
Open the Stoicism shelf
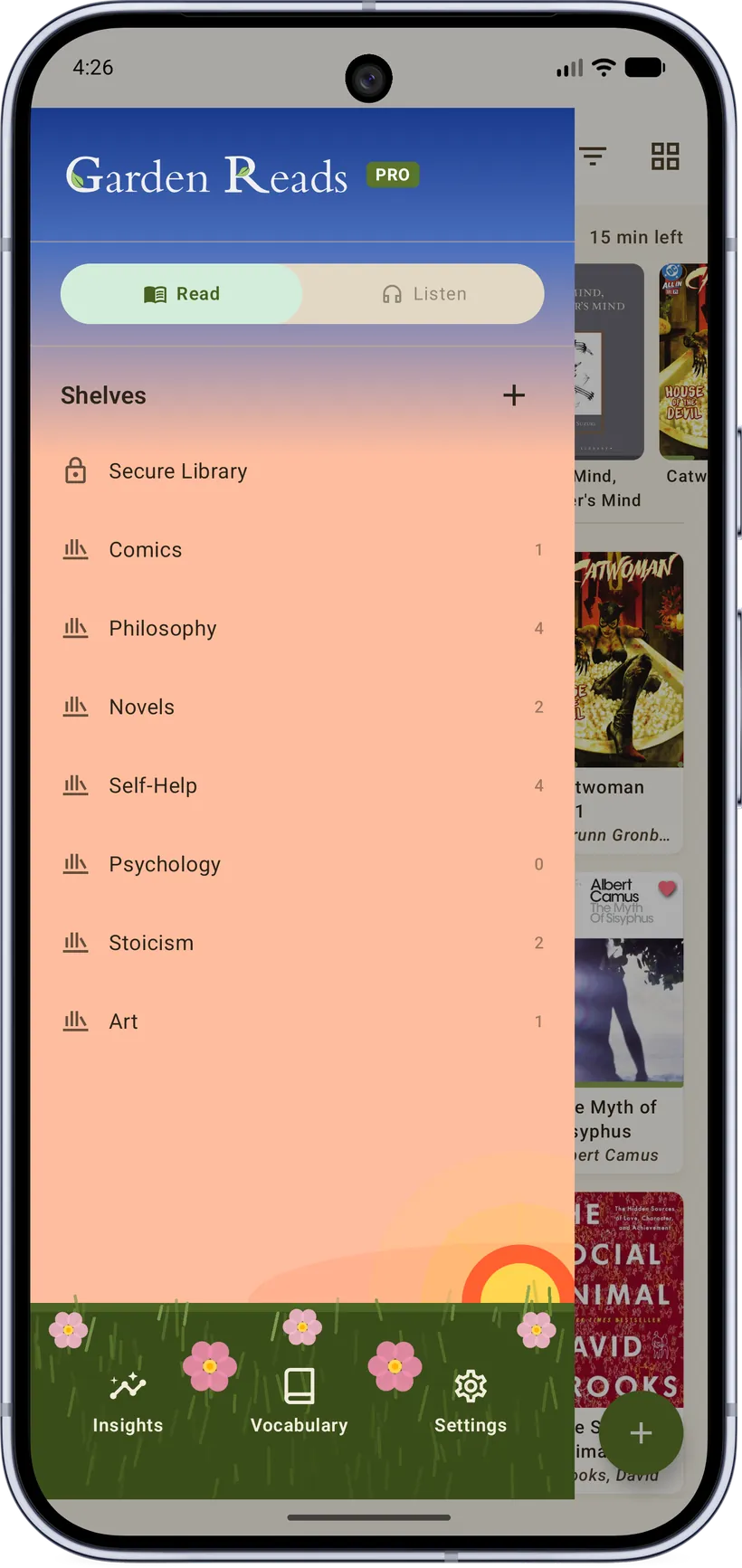click(302, 944)
